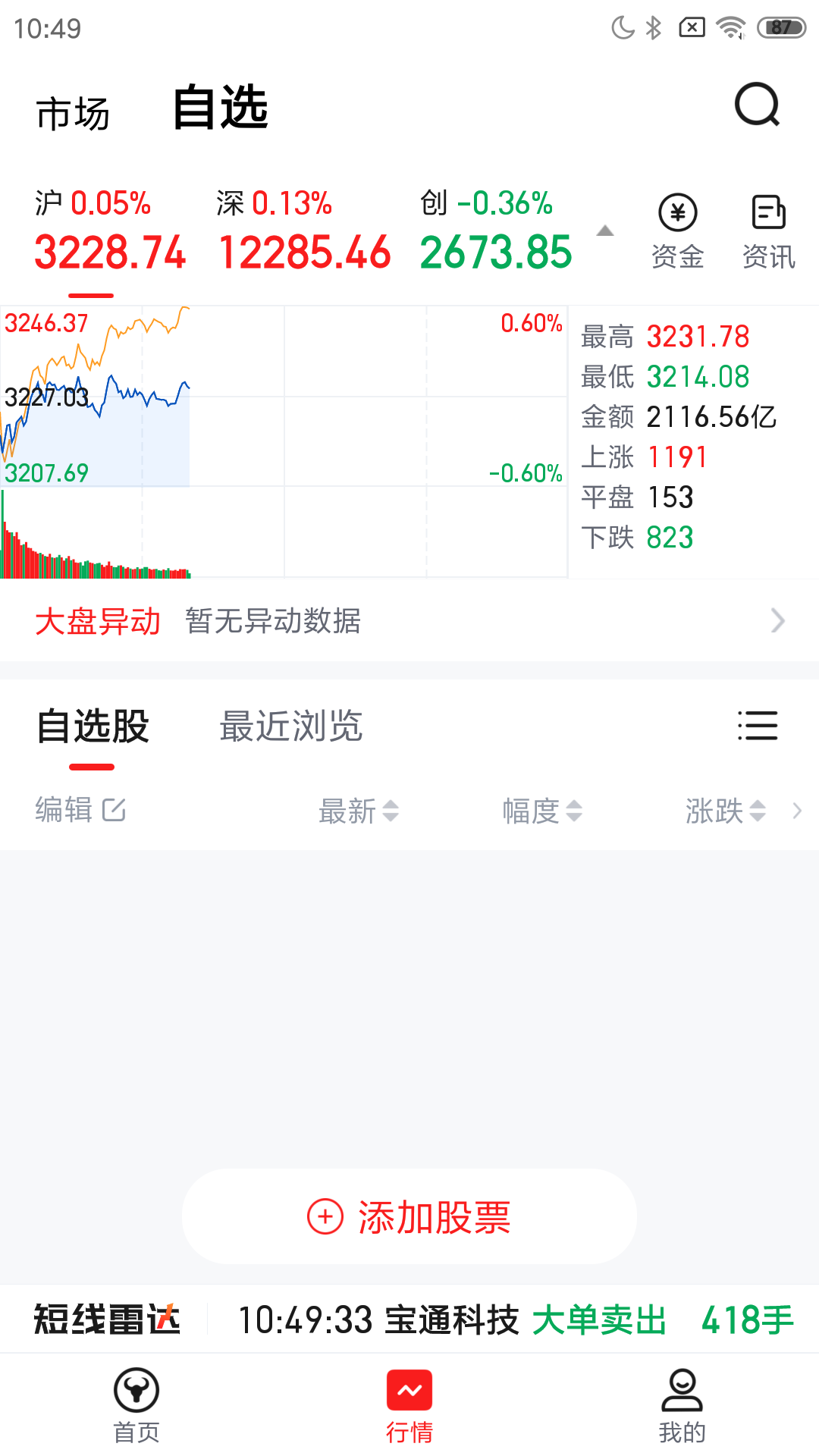Go to the 首页 tab
The width and height of the screenshot is (819, 1456).
136,1405
